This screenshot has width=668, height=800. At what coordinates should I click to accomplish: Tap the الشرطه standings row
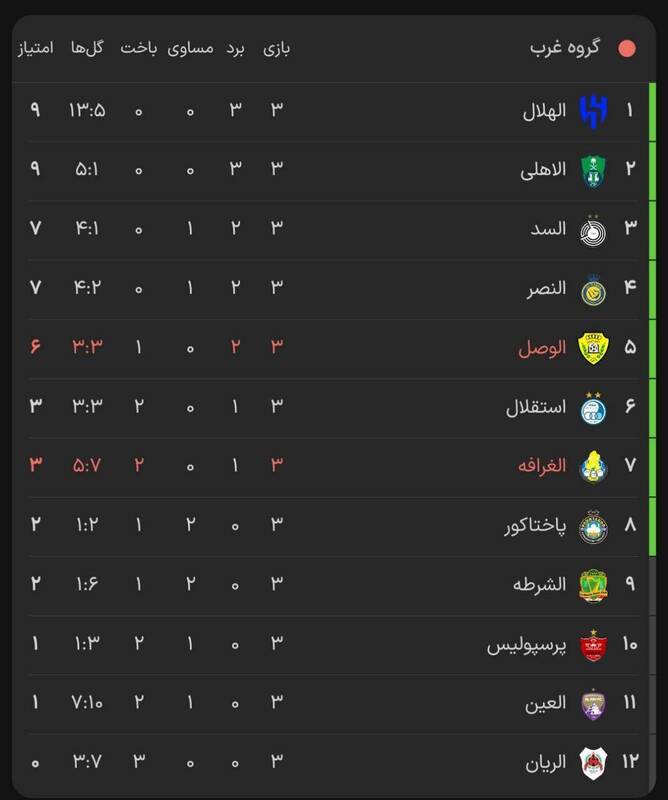coord(540,585)
